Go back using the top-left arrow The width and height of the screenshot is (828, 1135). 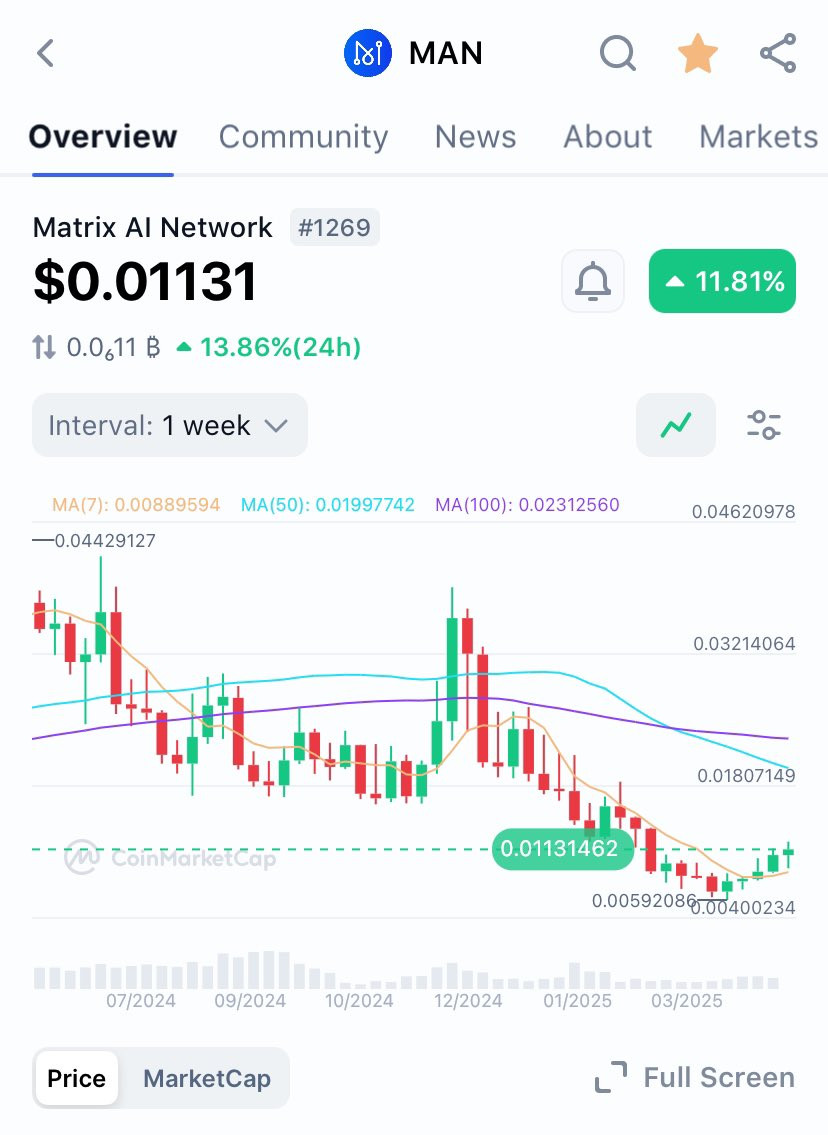[46, 53]
